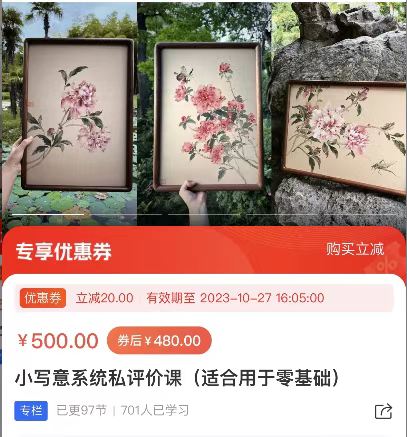
Task: Claim the 优惠券 立减20.00 coupon
Action: click(x=204, y=298)
